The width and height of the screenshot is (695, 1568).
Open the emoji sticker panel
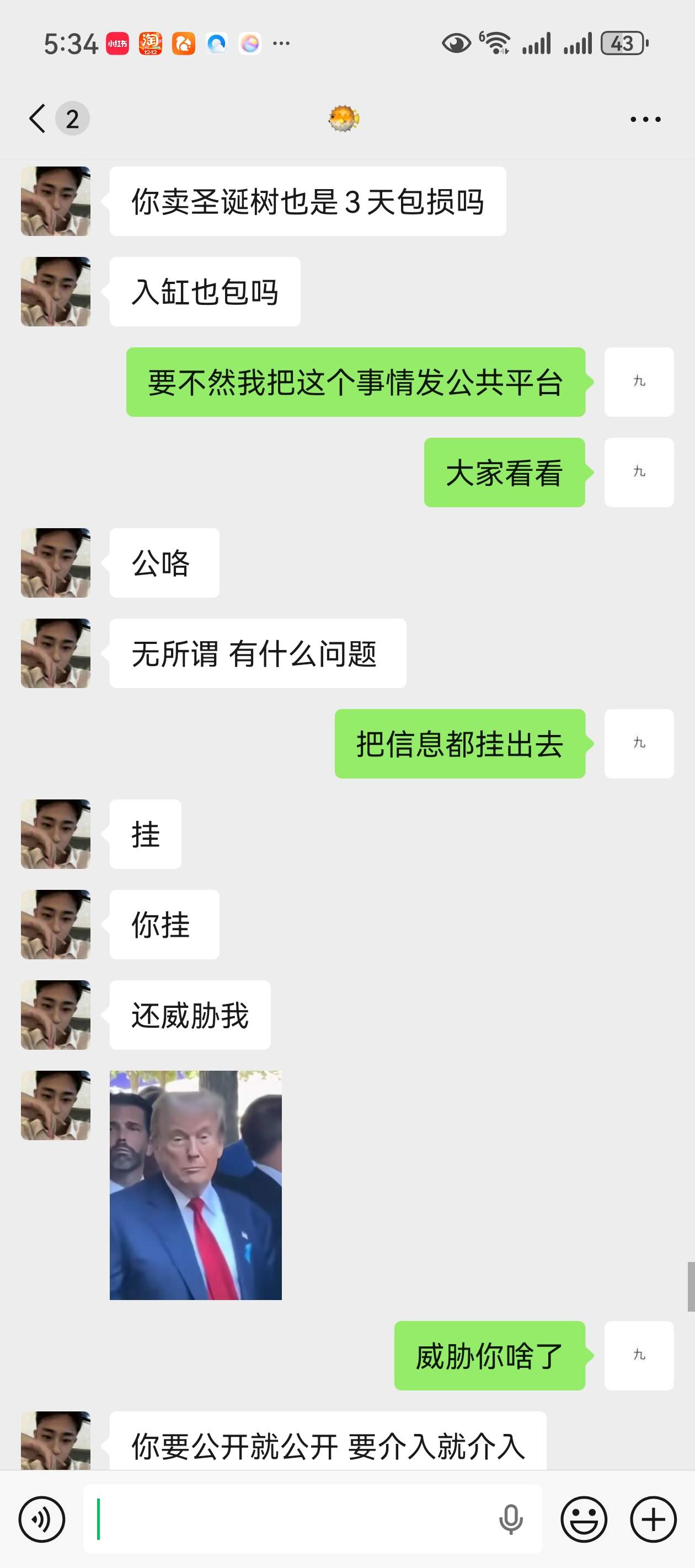coord(584,1519)
